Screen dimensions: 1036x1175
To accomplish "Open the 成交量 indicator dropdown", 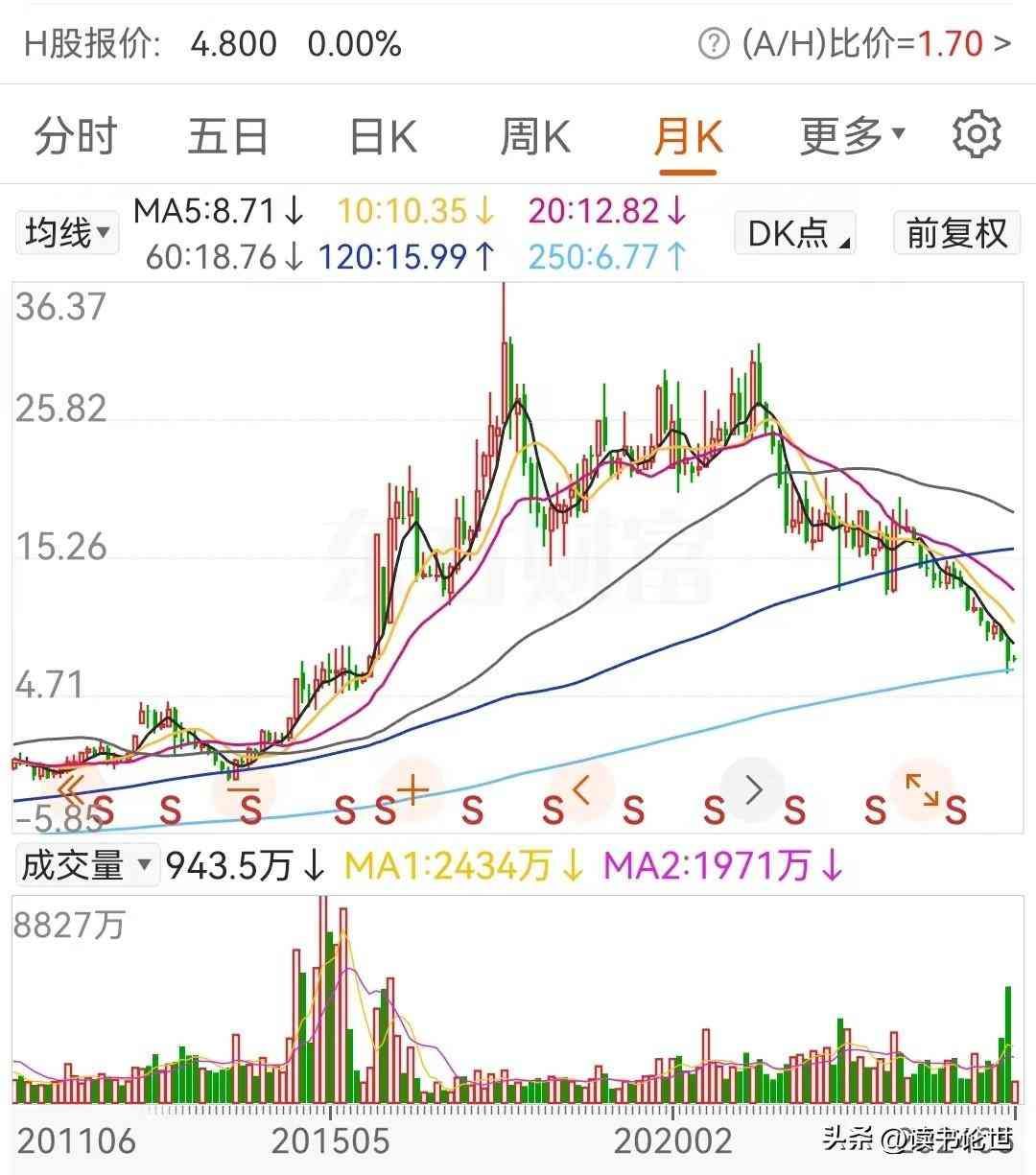I will point(86,865).
